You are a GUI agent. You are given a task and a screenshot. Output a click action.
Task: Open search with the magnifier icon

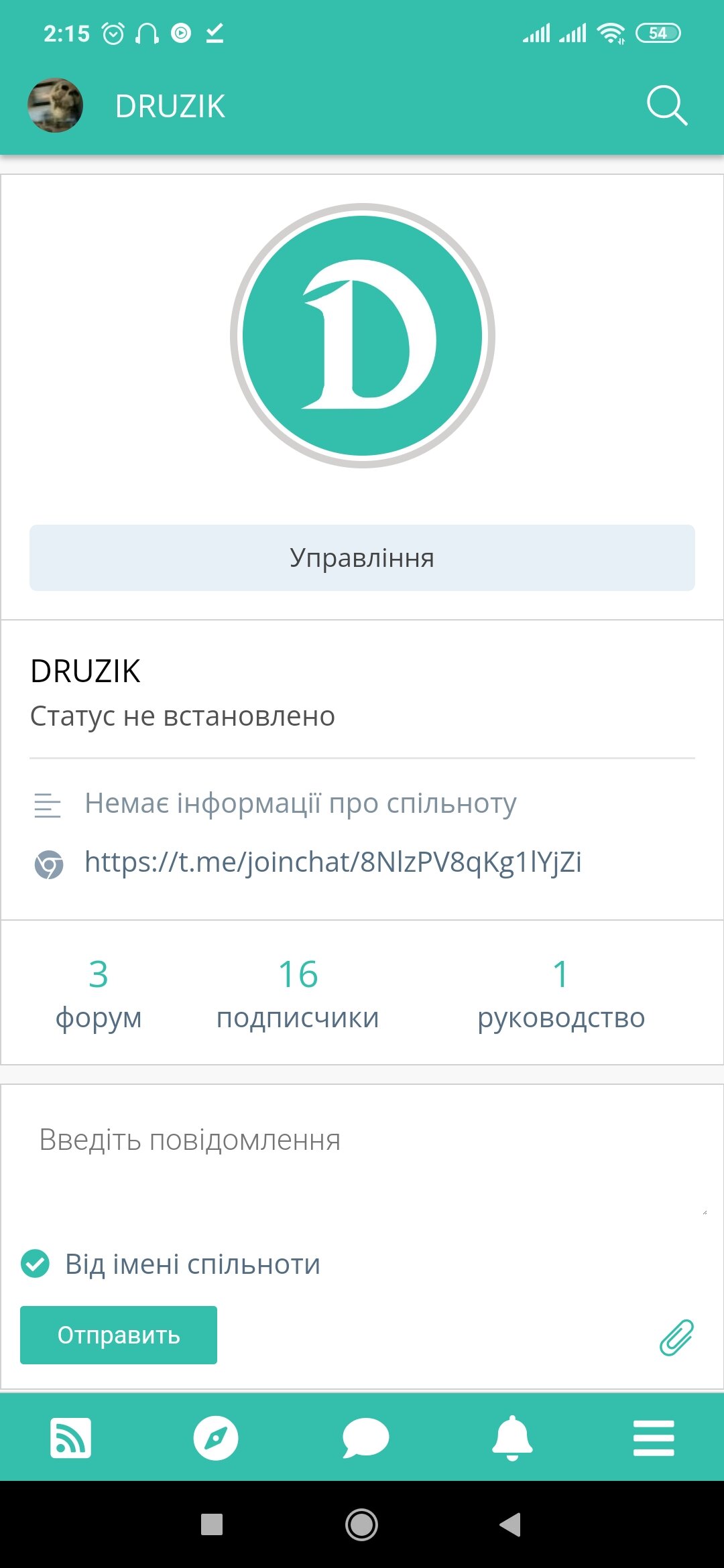coord(667,106)
